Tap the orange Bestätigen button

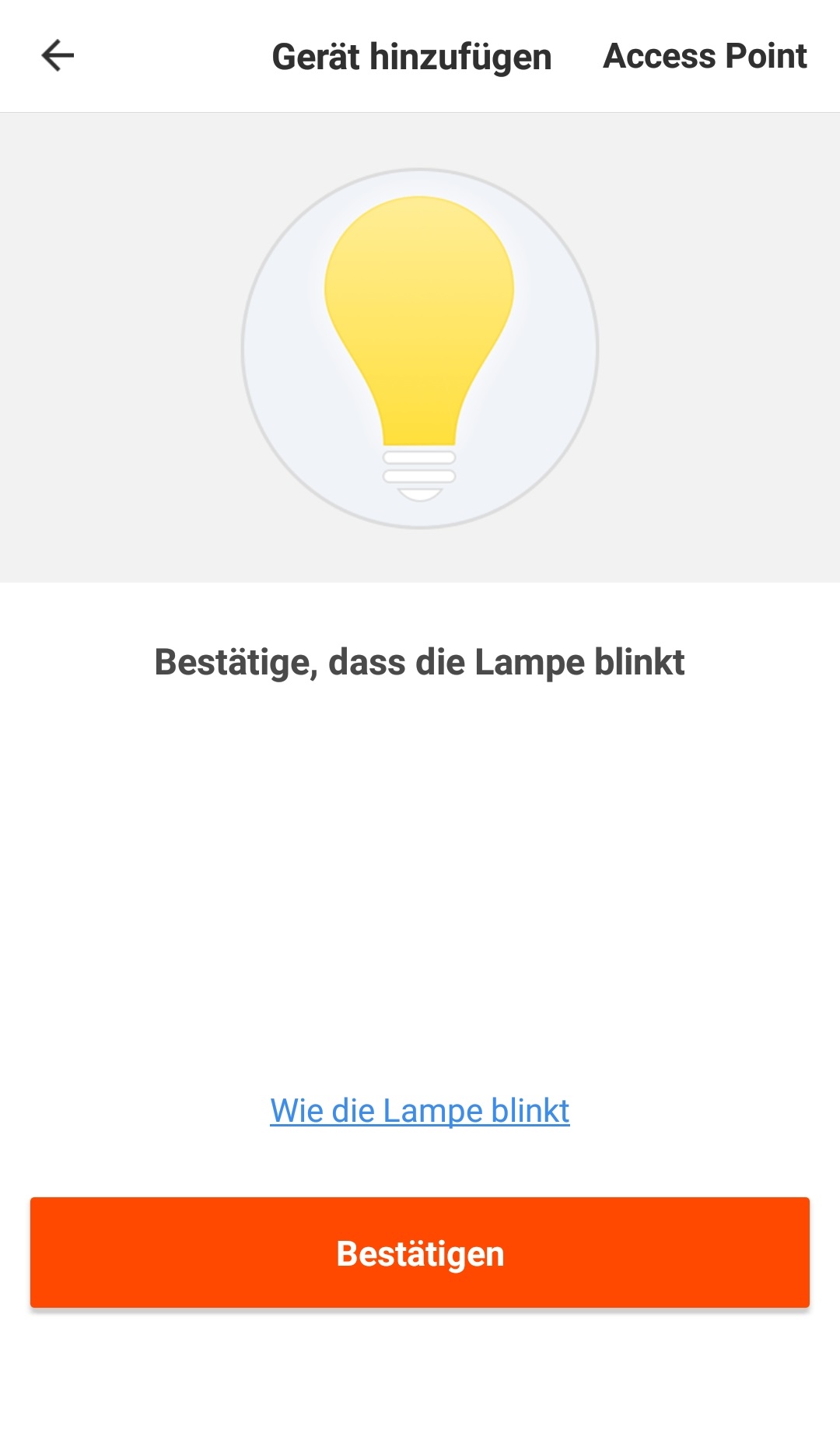420,1253
